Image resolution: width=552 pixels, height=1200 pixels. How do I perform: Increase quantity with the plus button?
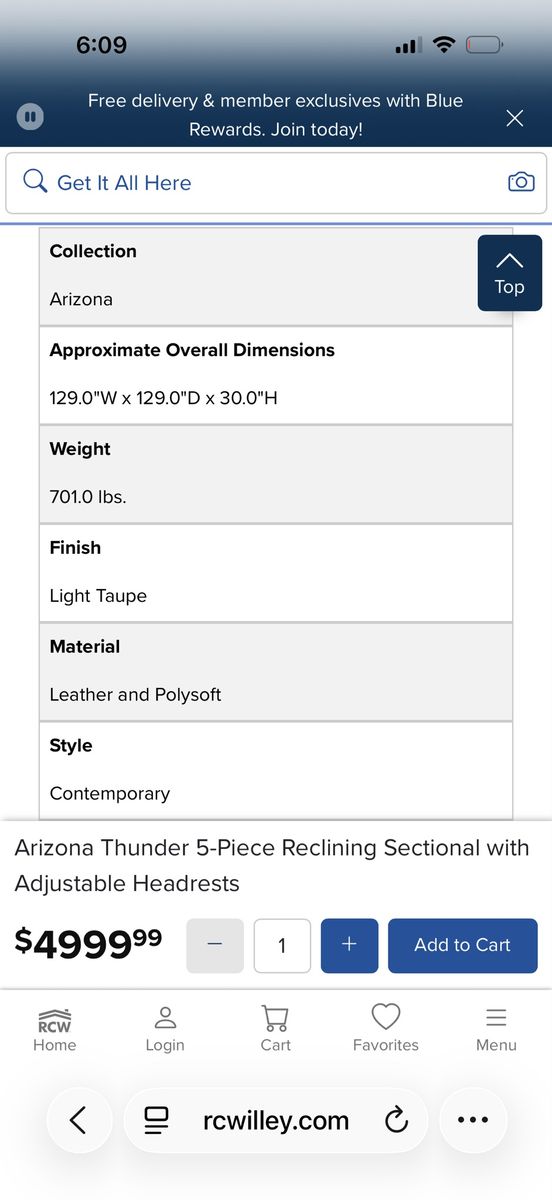tap(349, 945)
